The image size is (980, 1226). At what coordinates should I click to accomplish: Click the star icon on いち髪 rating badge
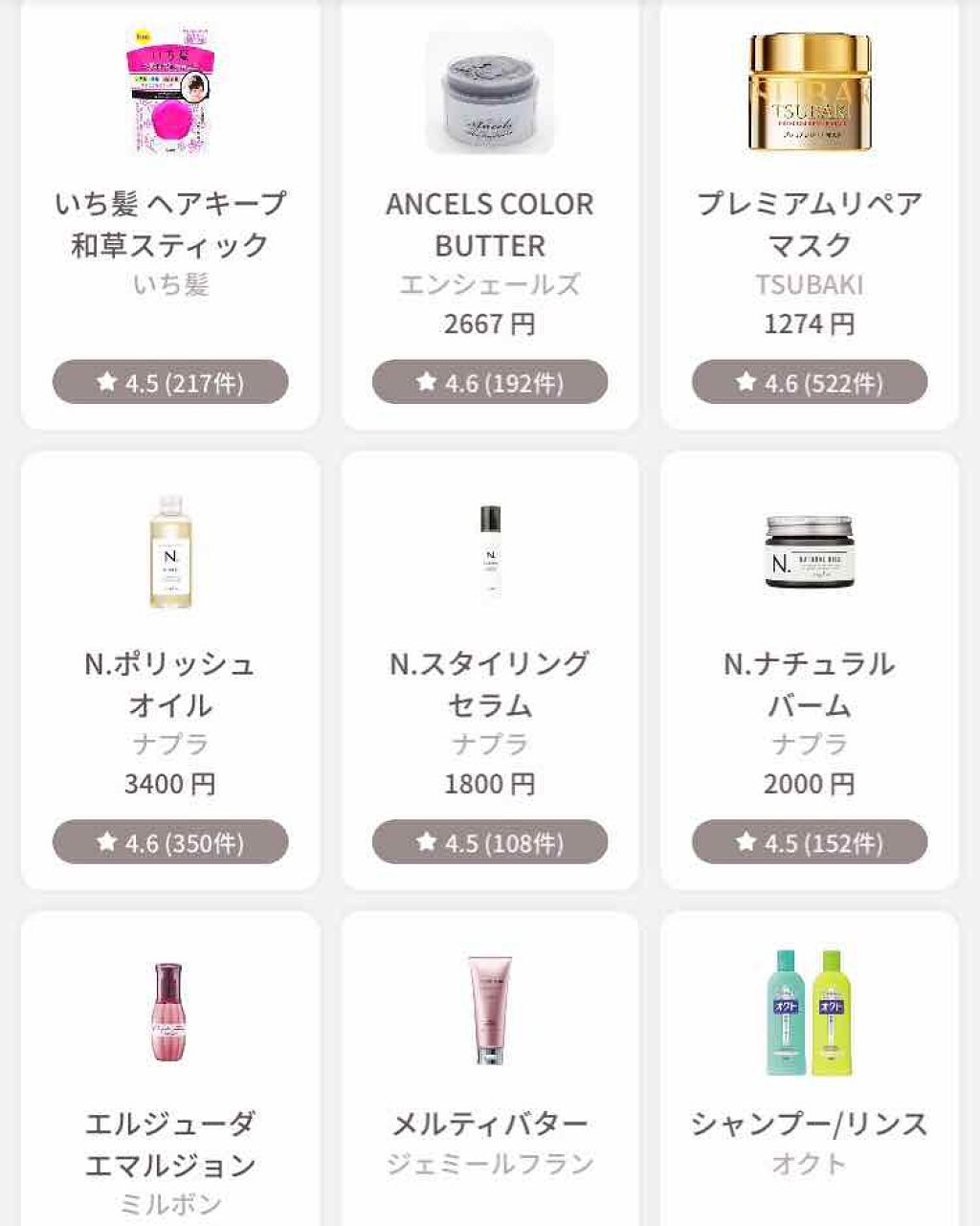(105, 381)
